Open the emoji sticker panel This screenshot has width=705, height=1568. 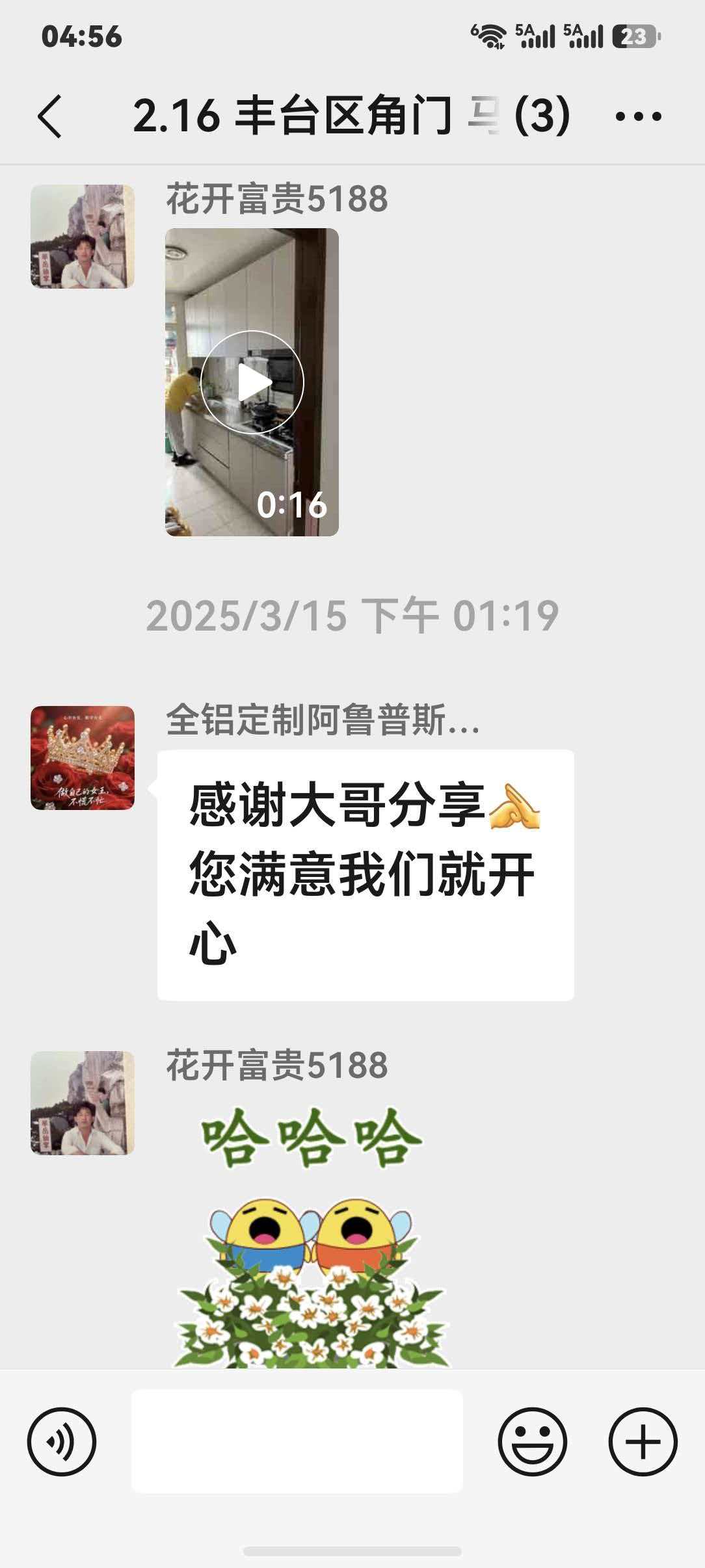point(533,1441)
